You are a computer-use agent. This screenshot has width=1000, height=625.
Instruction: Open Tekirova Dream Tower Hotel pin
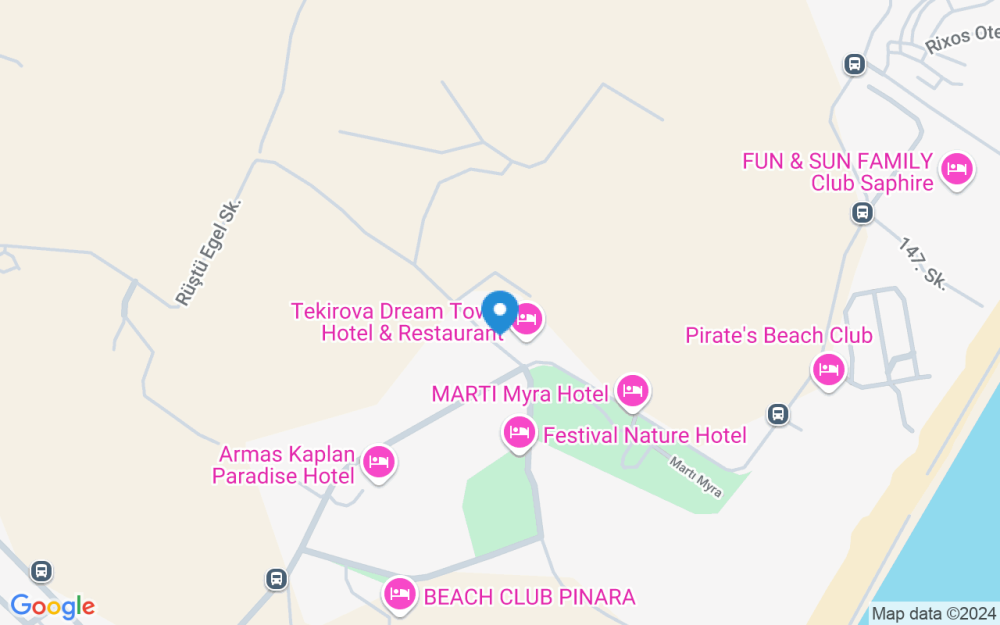coord(527,321)
